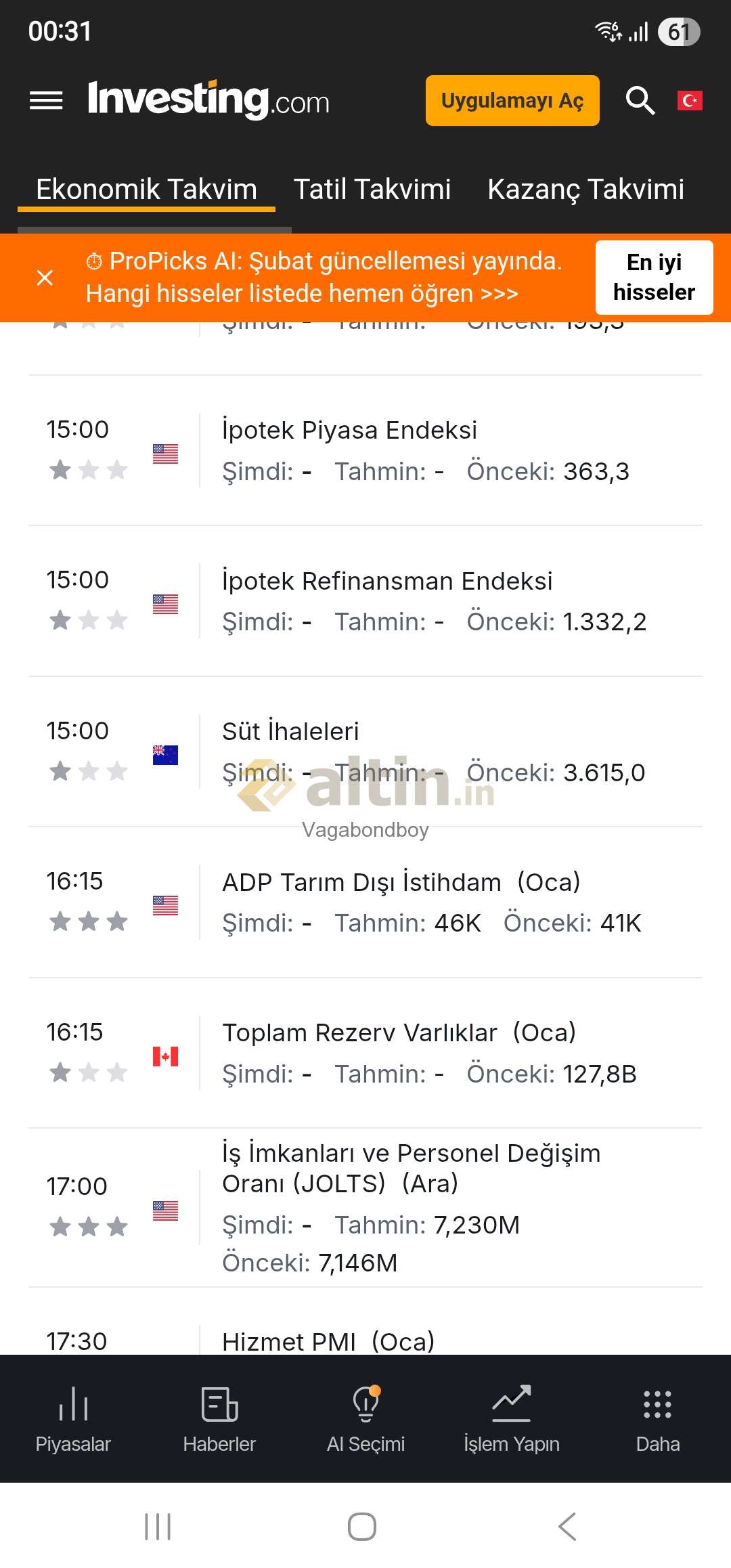Viewport: 731px width, 1568px height.
Task: Tap the search magnifier icon
Action: [x=640, y=101]
